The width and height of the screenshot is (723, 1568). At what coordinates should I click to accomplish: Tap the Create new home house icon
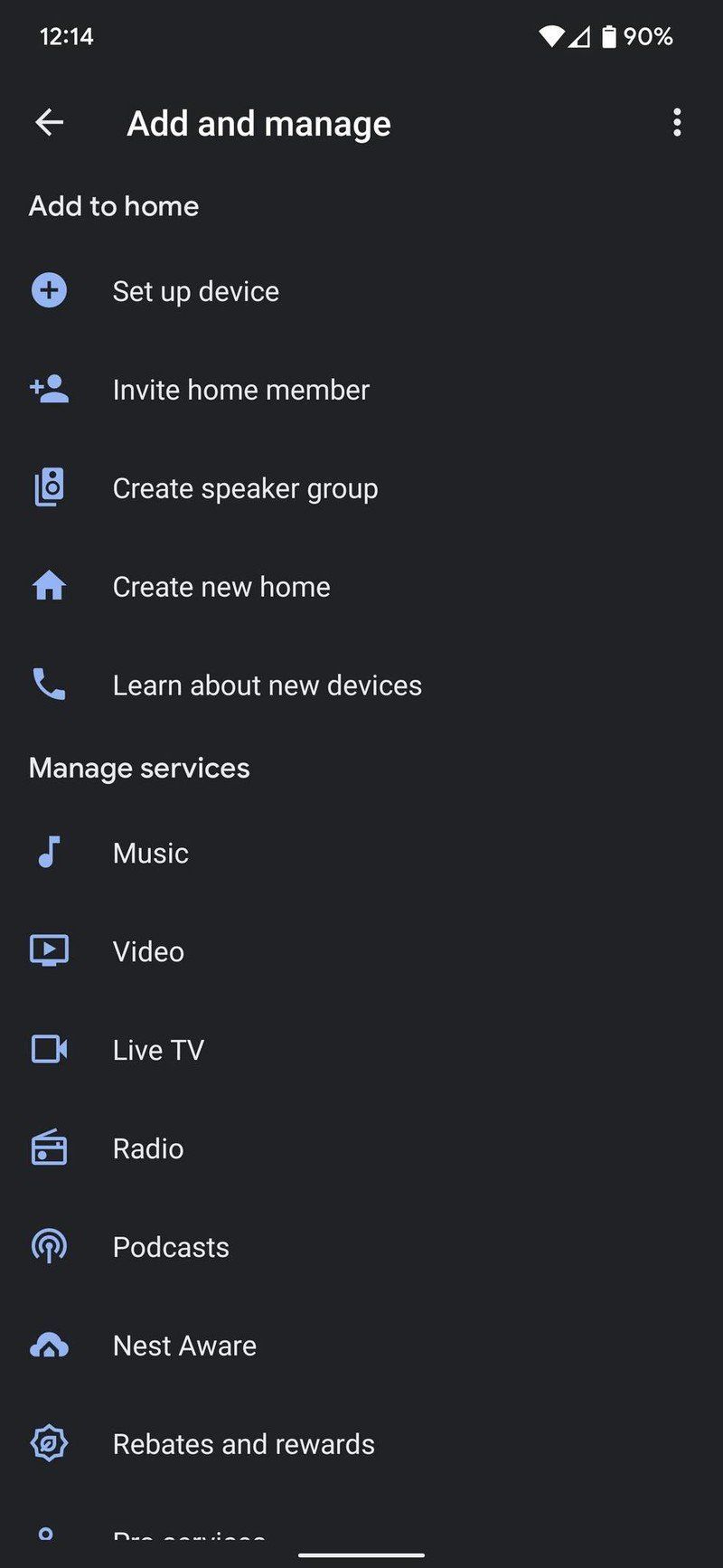point(50,586)
